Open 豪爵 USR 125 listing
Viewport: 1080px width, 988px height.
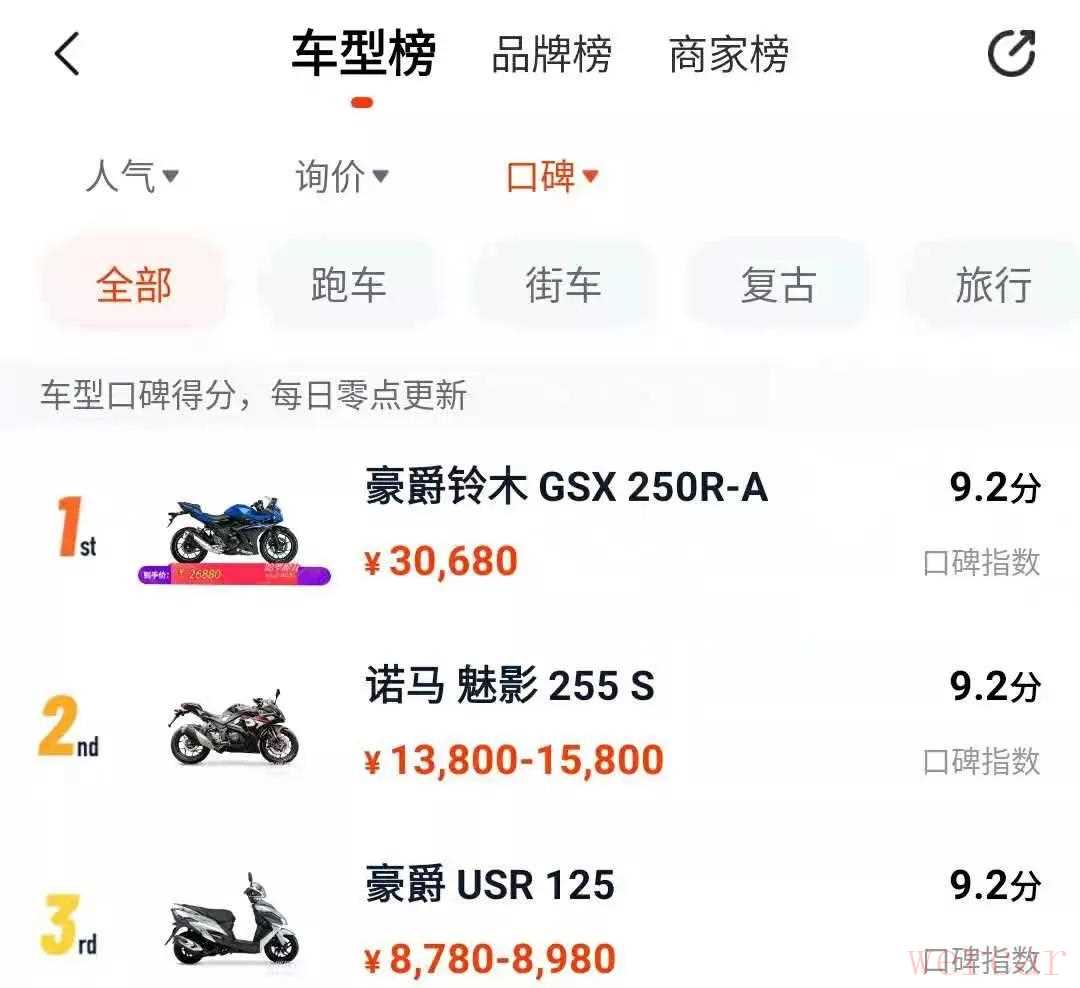point(490,886)
